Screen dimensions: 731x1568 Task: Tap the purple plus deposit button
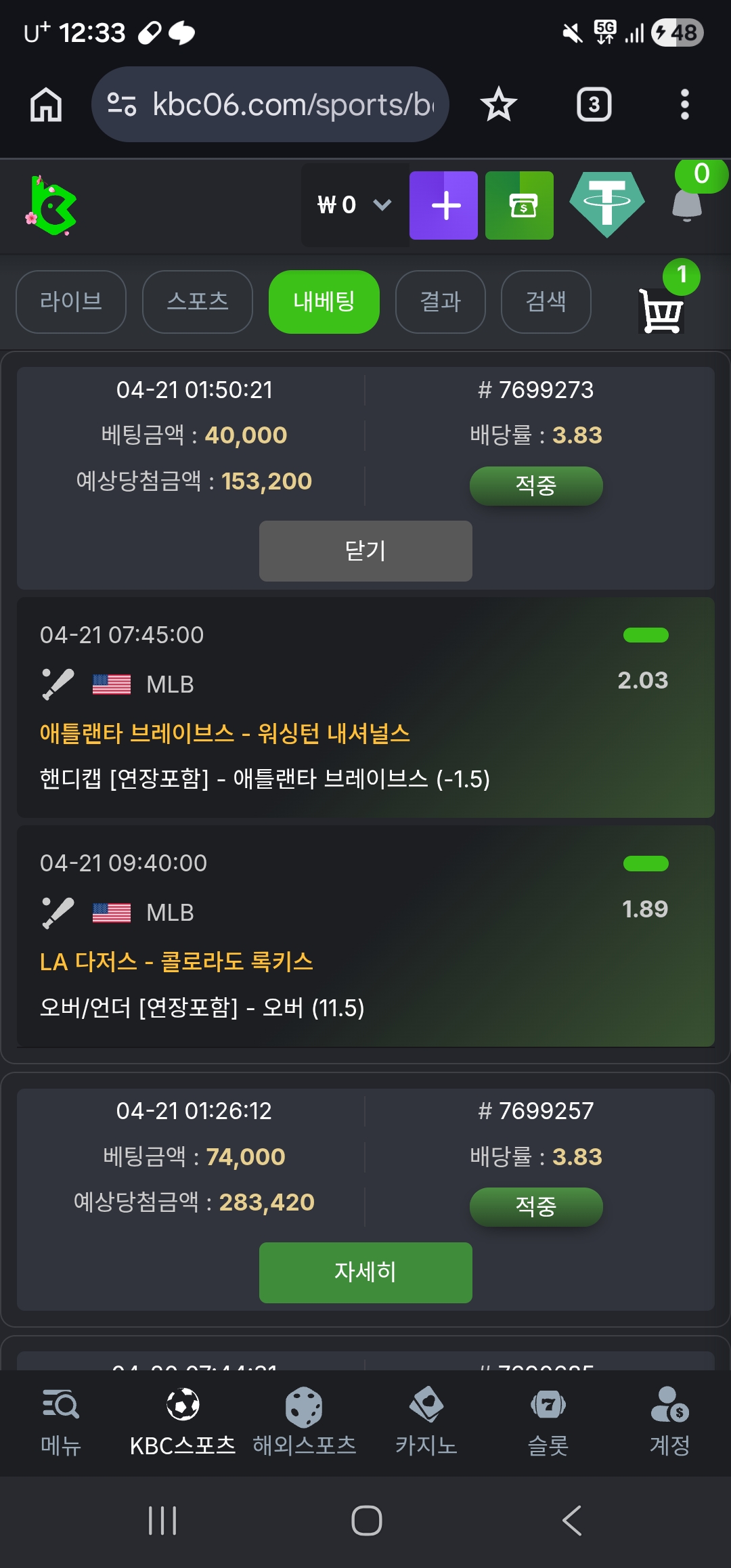[x=443, y=205]
